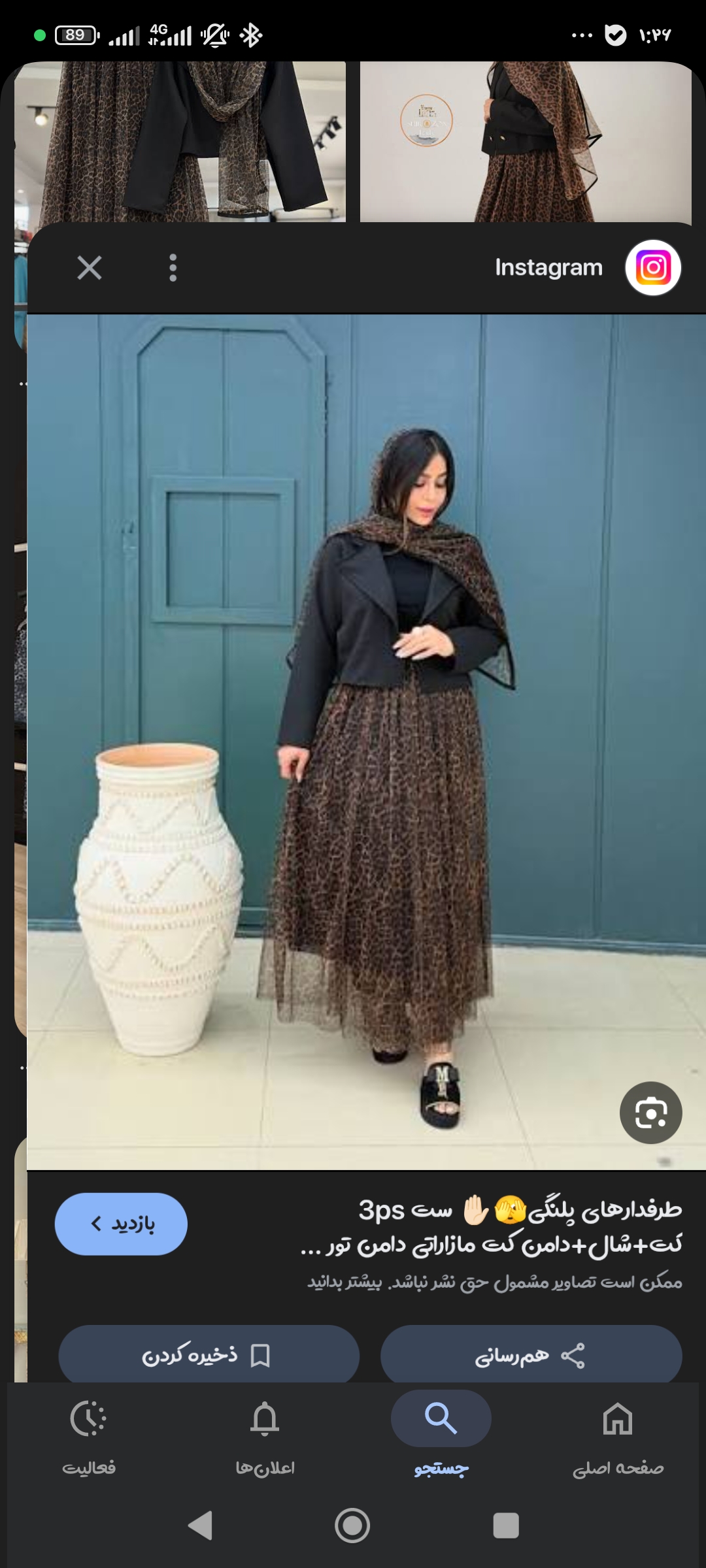This screenshot has width=706, height=1568.
Task: Share this pin via هم‌رسانی
Action: (x=531, y=1355)
